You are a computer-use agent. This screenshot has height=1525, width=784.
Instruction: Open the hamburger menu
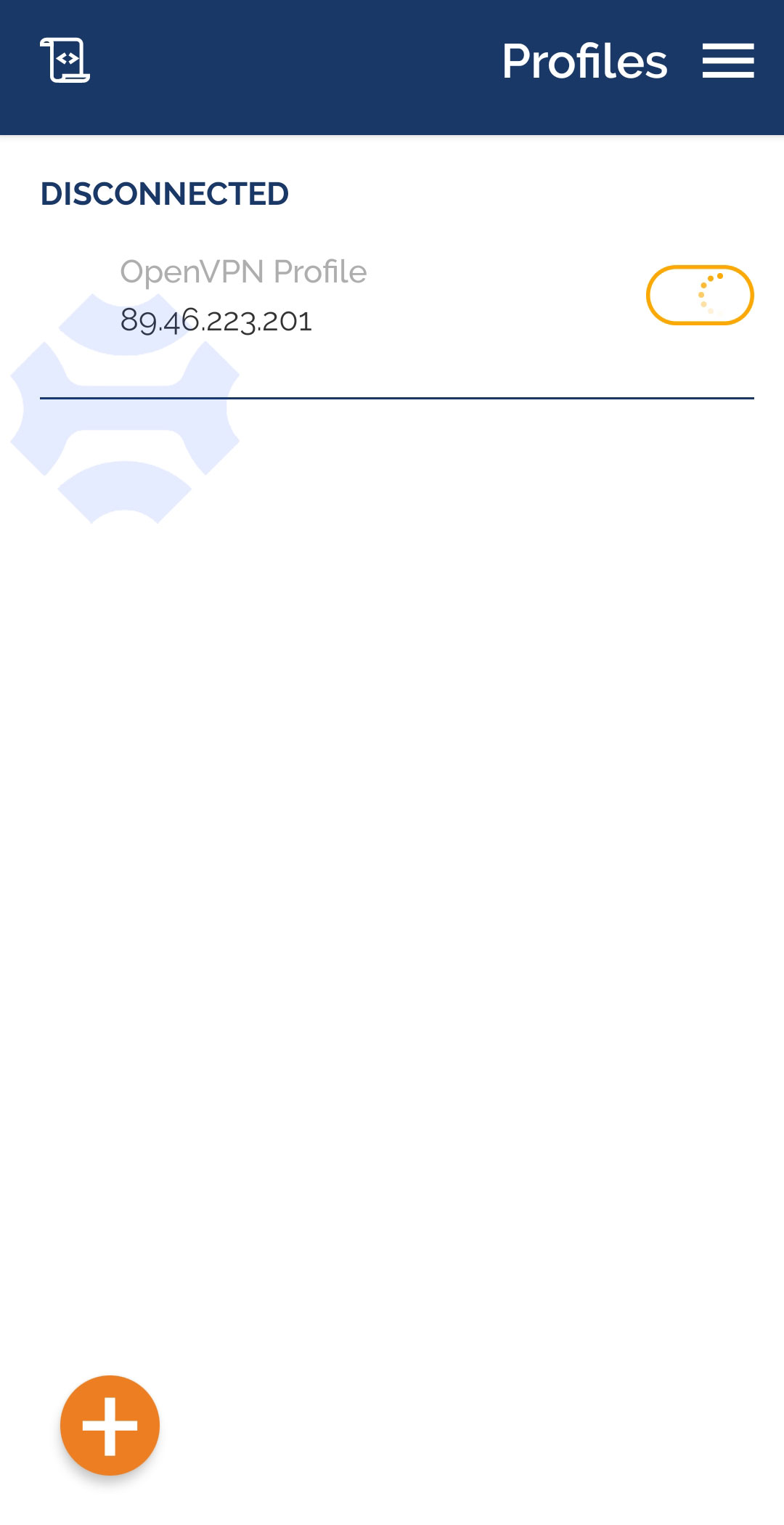pos(728,60)
